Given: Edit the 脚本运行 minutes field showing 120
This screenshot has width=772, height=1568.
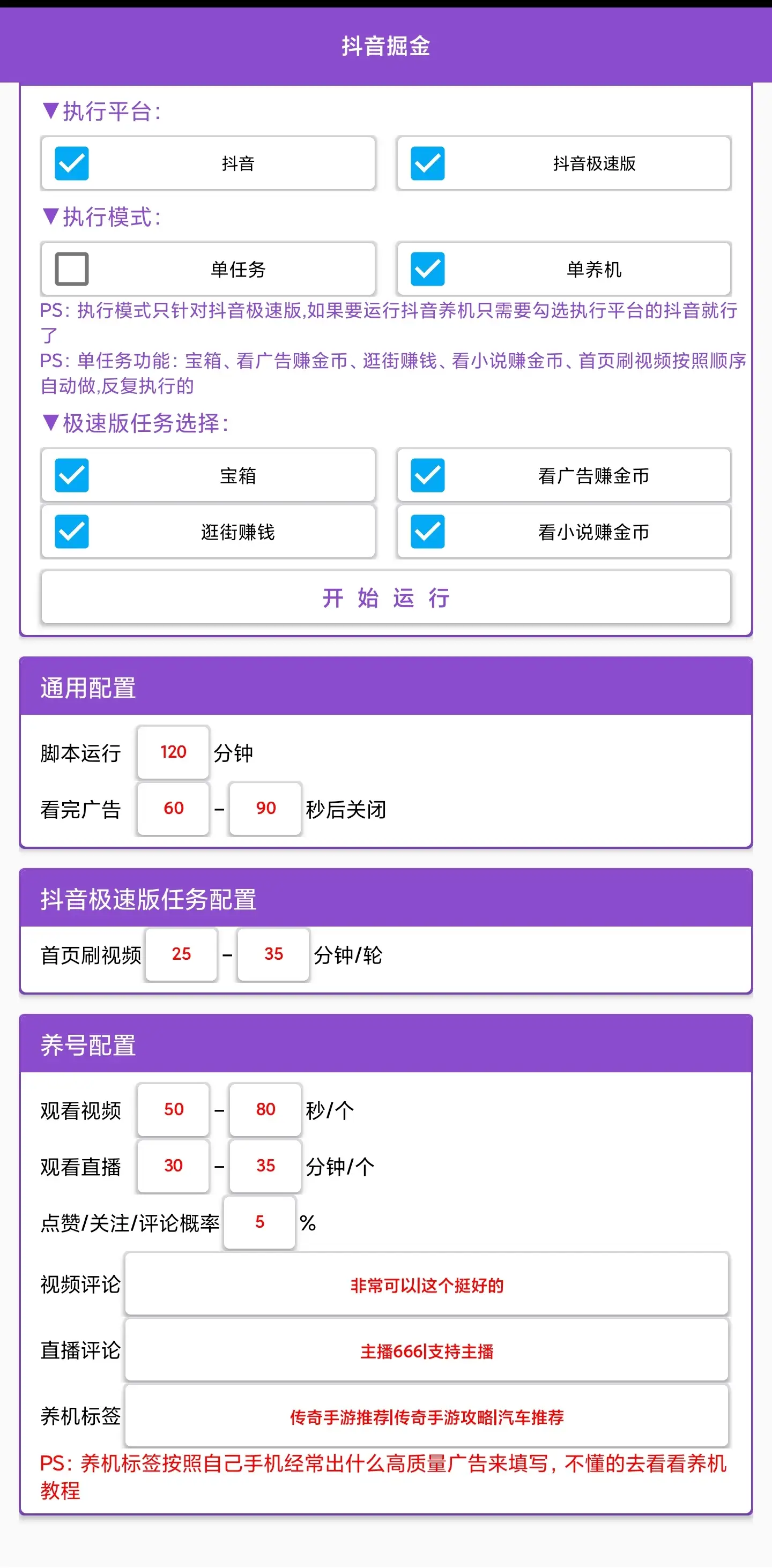Looking at the screenshot, I should click(x=174, y=752).
